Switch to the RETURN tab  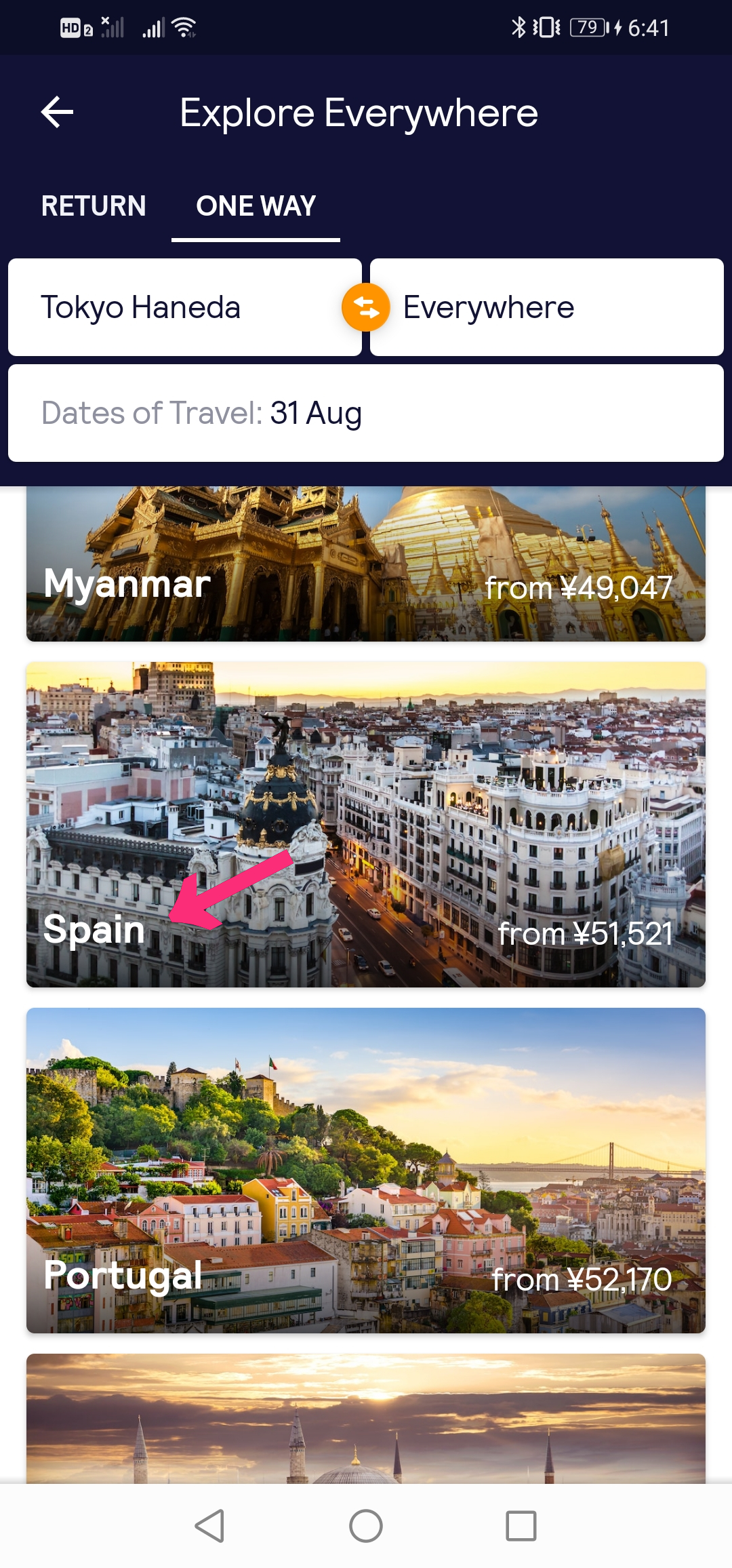(x=94, y=206)
